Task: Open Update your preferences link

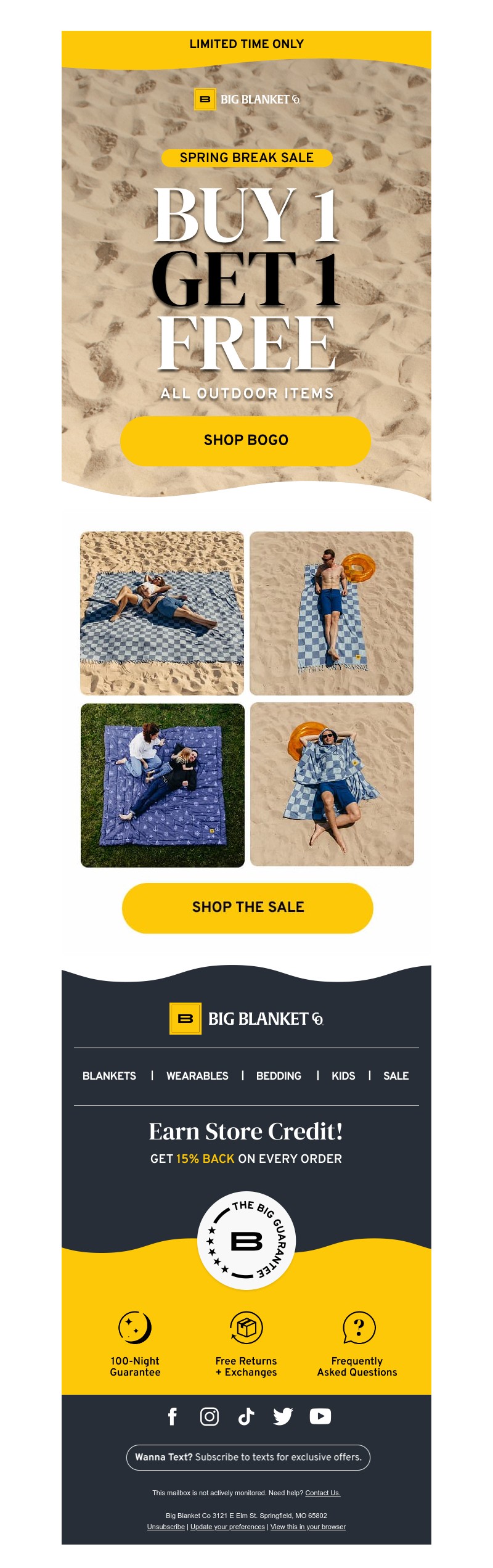Action: tap(227, 1527)
